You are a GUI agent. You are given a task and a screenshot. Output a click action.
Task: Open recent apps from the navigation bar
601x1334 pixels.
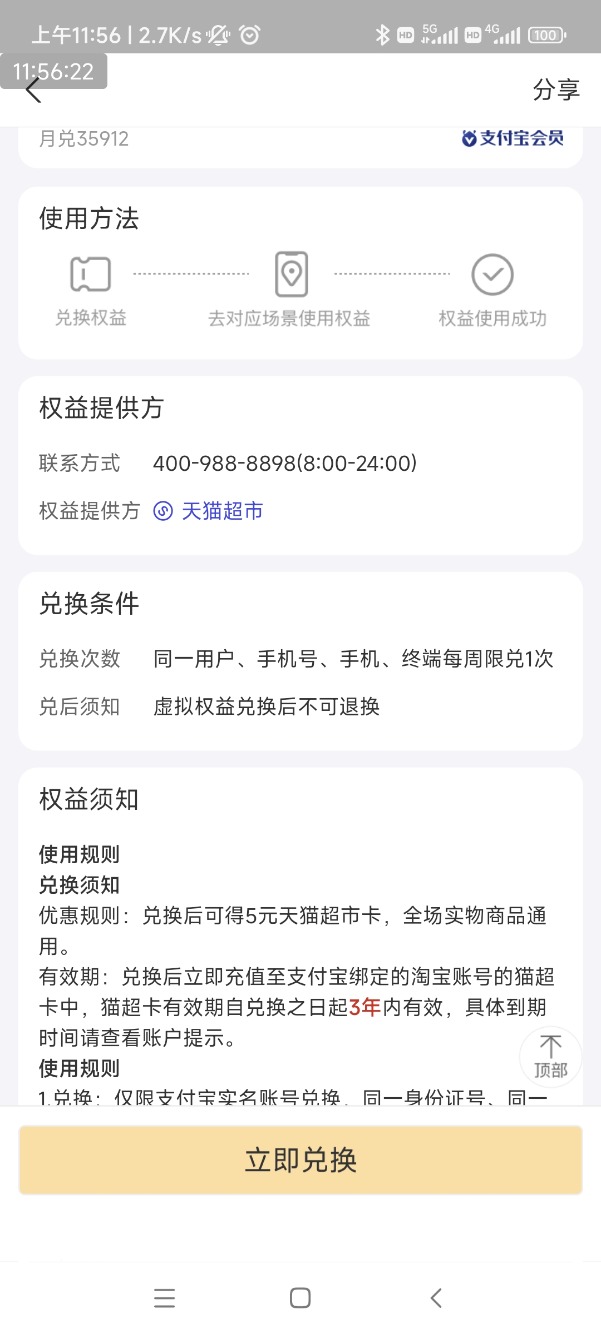point(165,1298)
